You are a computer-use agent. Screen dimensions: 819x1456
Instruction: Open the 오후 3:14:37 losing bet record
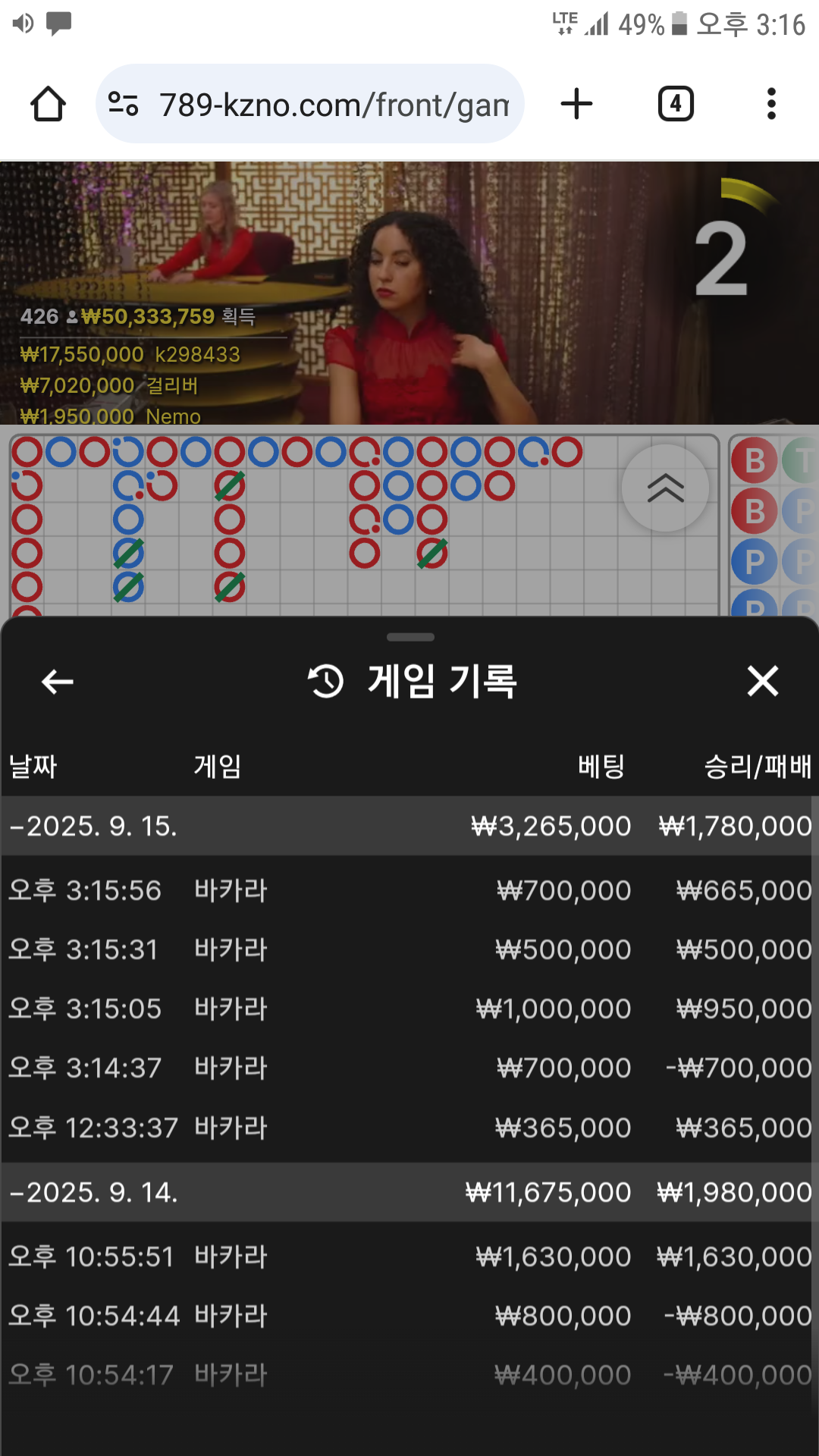[409, 1068]
